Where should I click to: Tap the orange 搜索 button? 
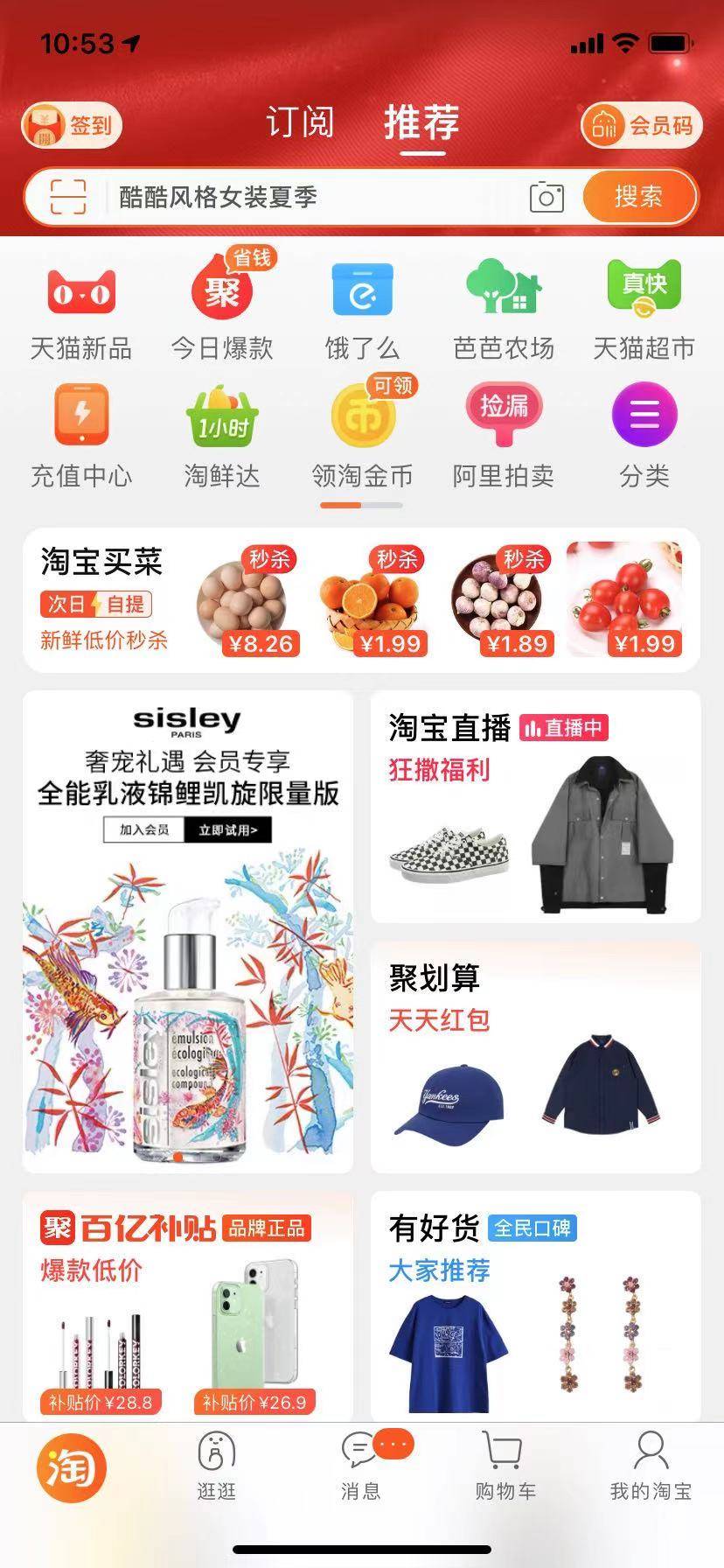tap(638, 196)
